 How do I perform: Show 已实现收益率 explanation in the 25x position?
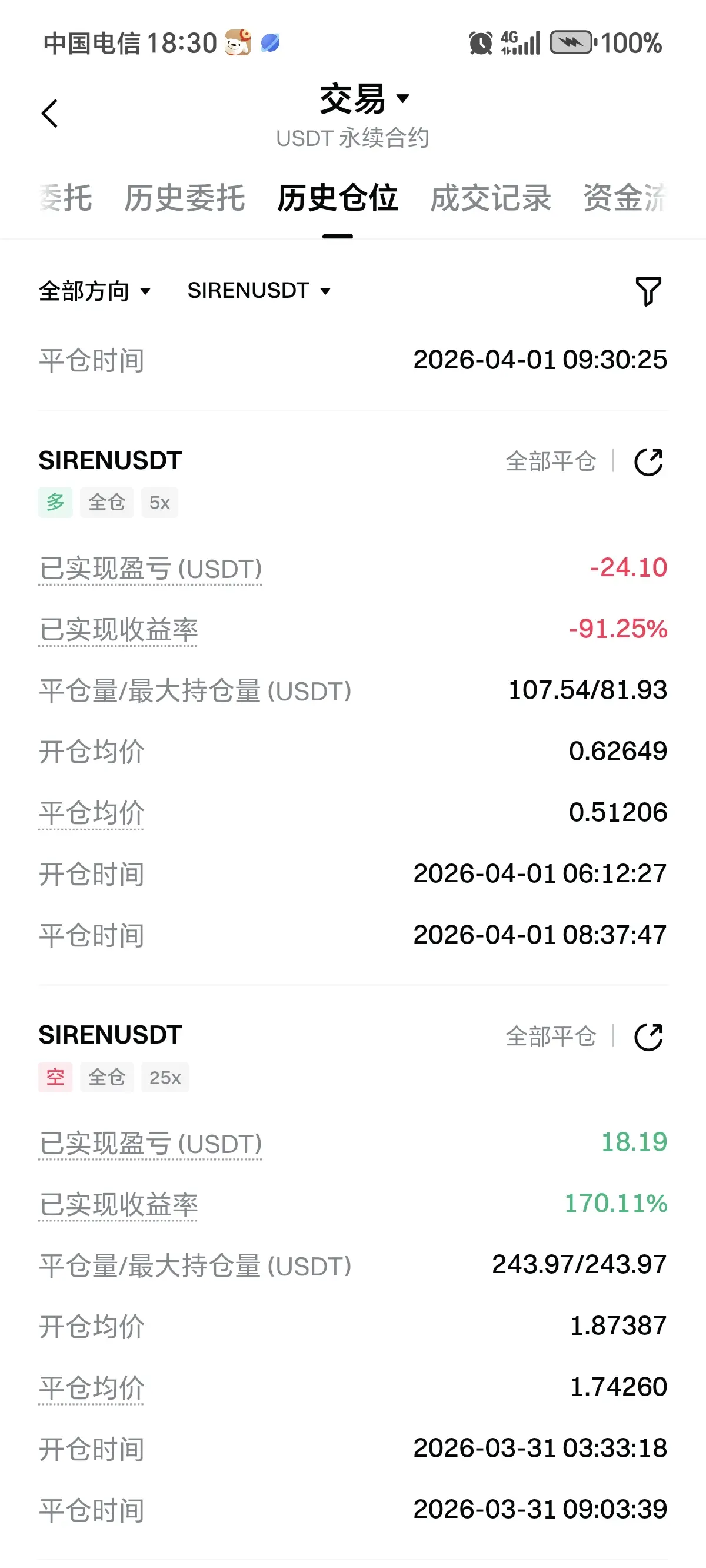coord(118,1205)
